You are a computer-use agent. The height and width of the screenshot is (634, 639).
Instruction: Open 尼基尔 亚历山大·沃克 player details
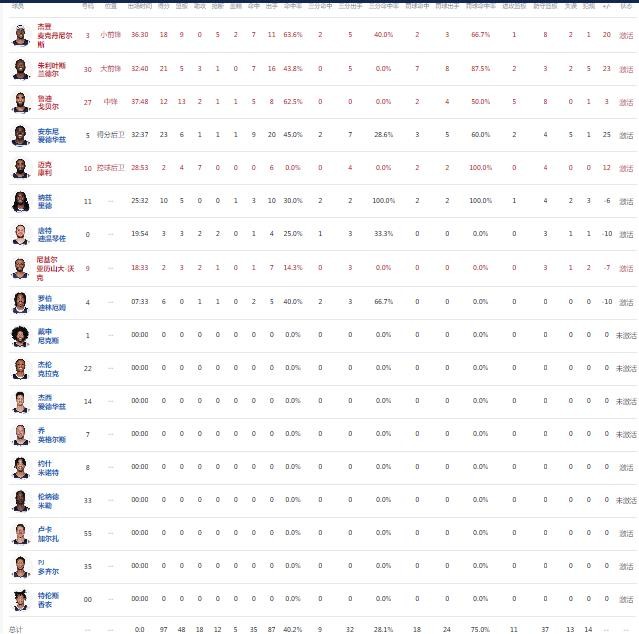coord(54,267)
